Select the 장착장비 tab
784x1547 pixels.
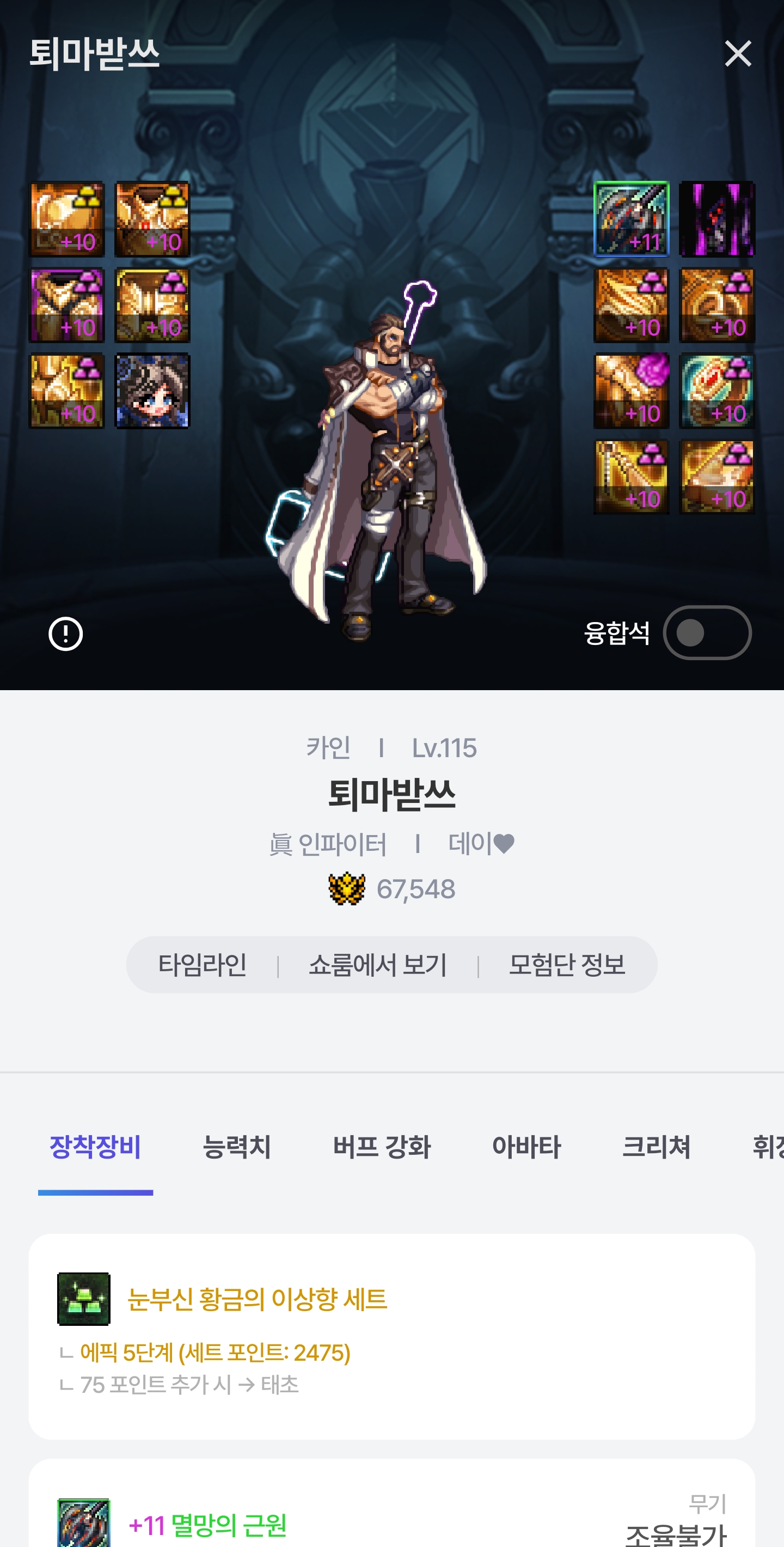pyautogui.click(x=95, y=1147)
